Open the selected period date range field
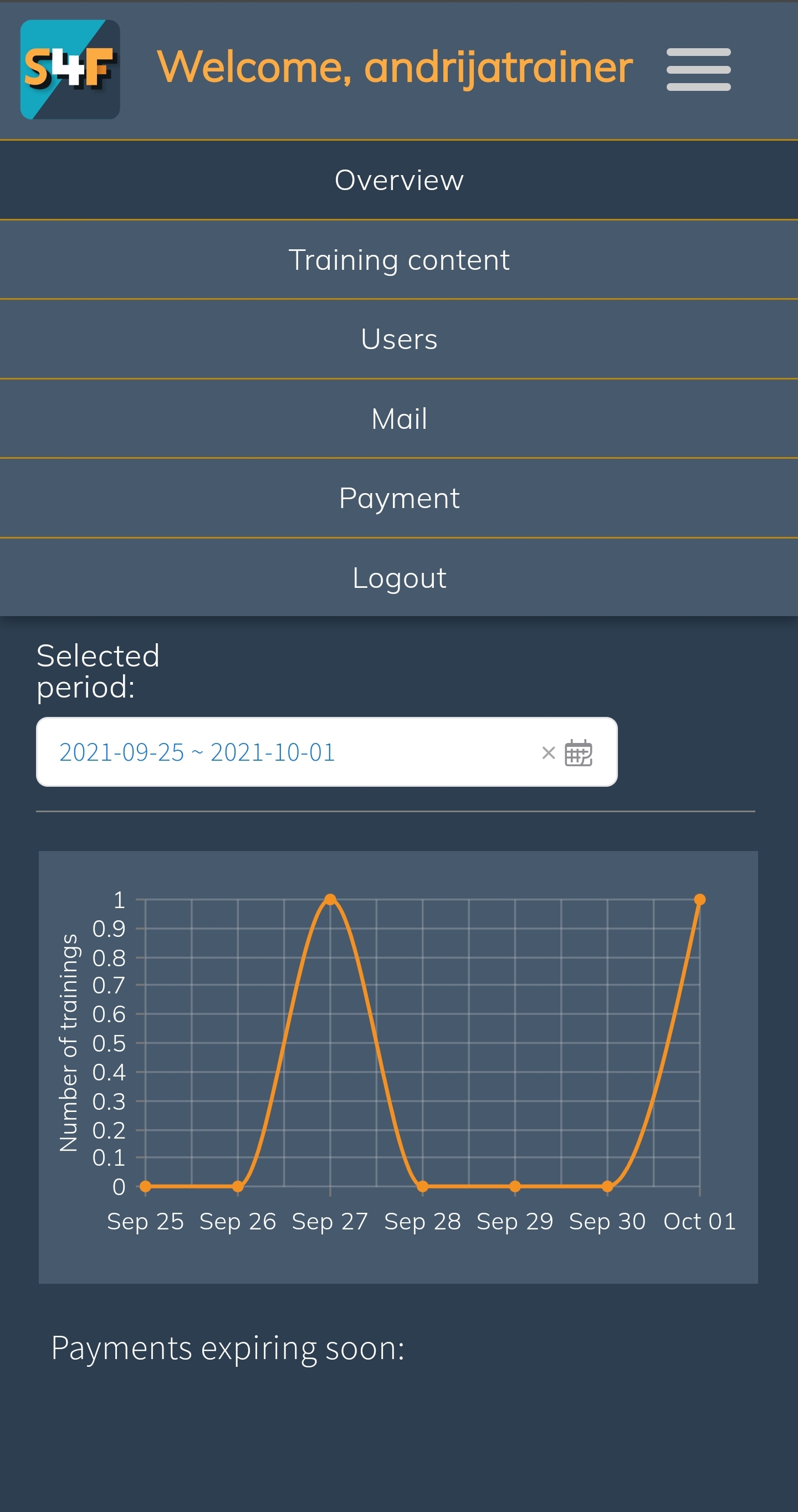Image resolution: width=798 pixels, height=1512 pixels. (326, 752)
